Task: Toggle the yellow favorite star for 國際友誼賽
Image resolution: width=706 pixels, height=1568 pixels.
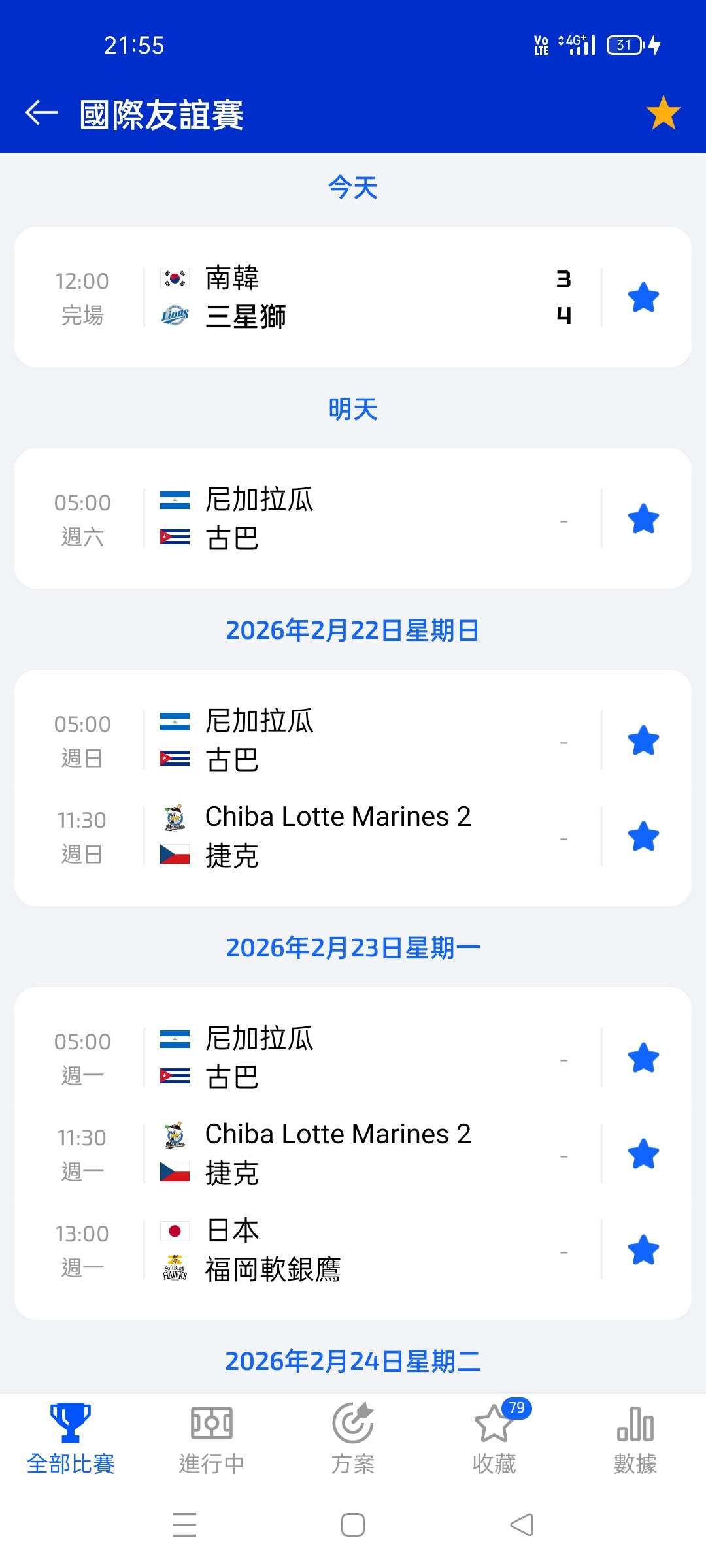Action: point(663,113)
